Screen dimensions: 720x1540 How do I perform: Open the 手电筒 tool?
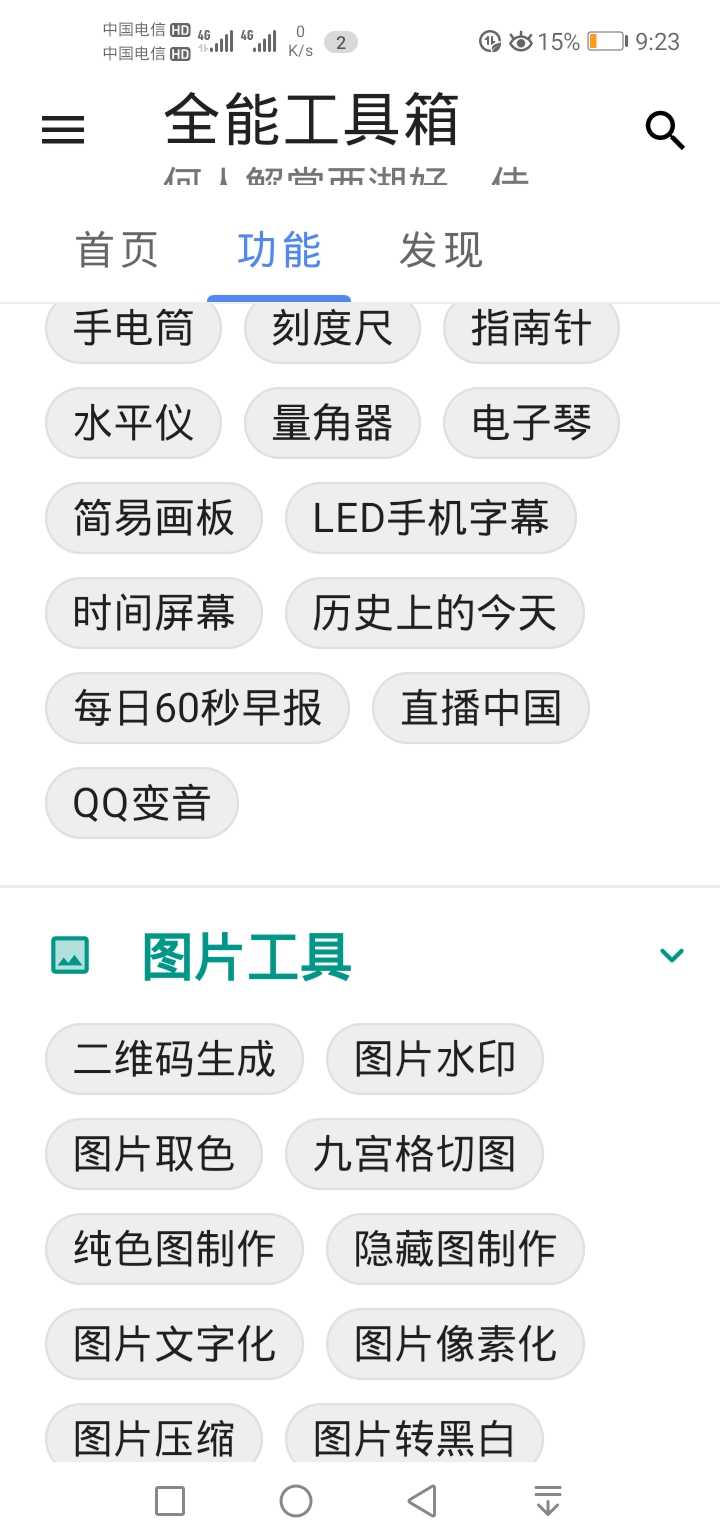133,329
